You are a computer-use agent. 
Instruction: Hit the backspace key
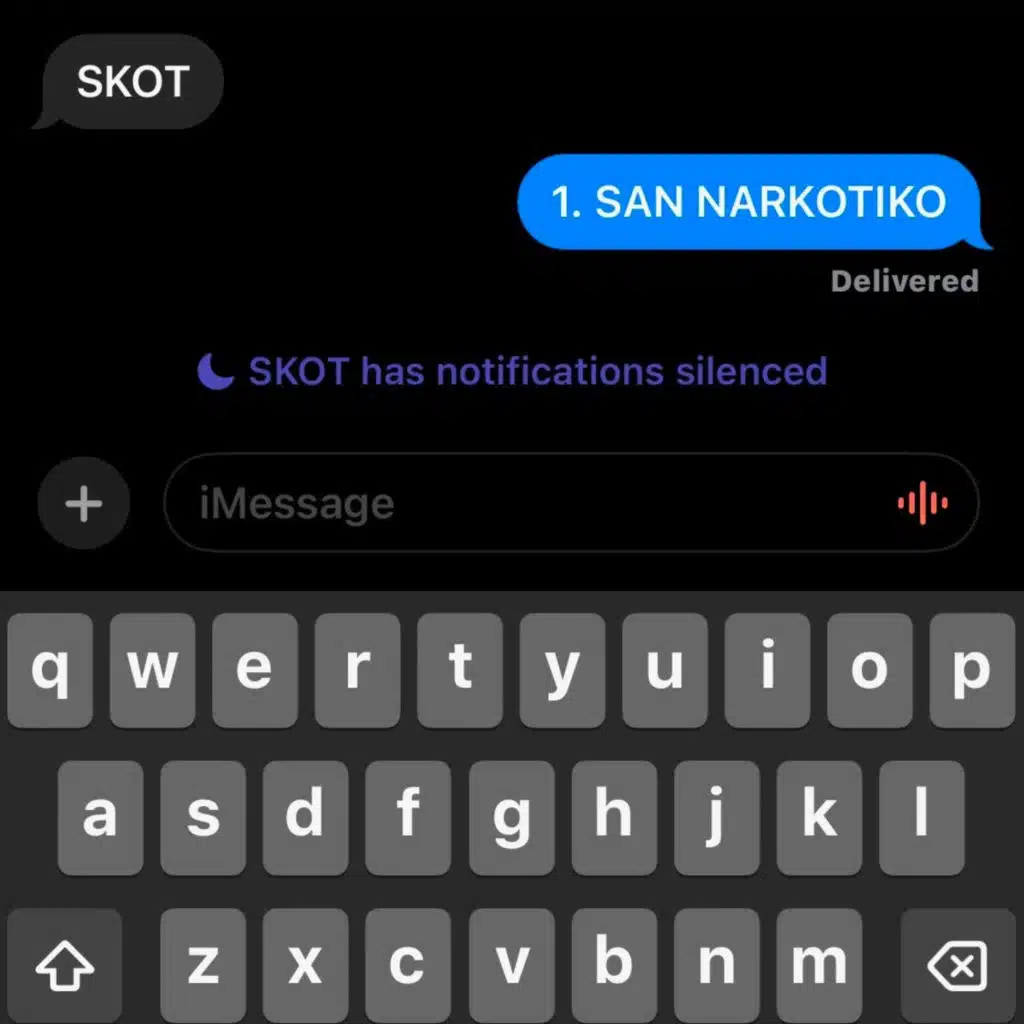(x=957, y=965)
